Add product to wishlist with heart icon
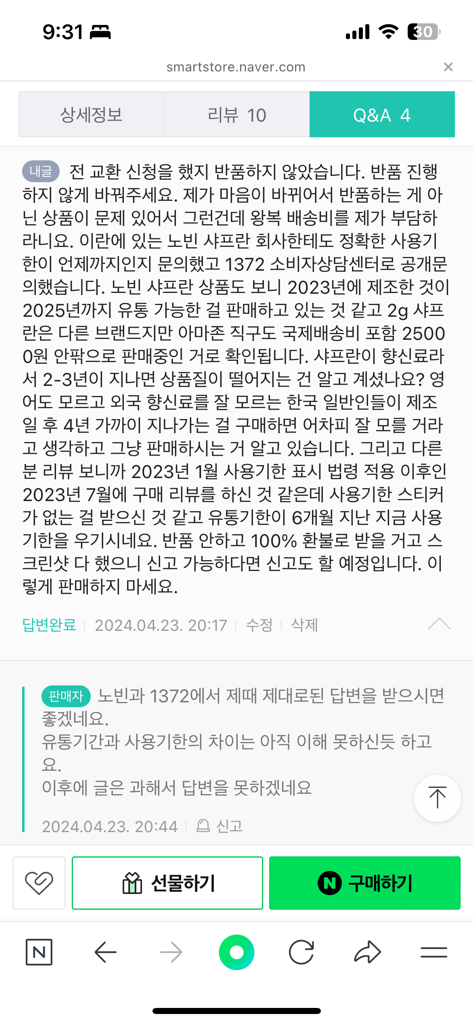Image resolution: width=473 pixels, height=1024 pixels. click(39, 883)
